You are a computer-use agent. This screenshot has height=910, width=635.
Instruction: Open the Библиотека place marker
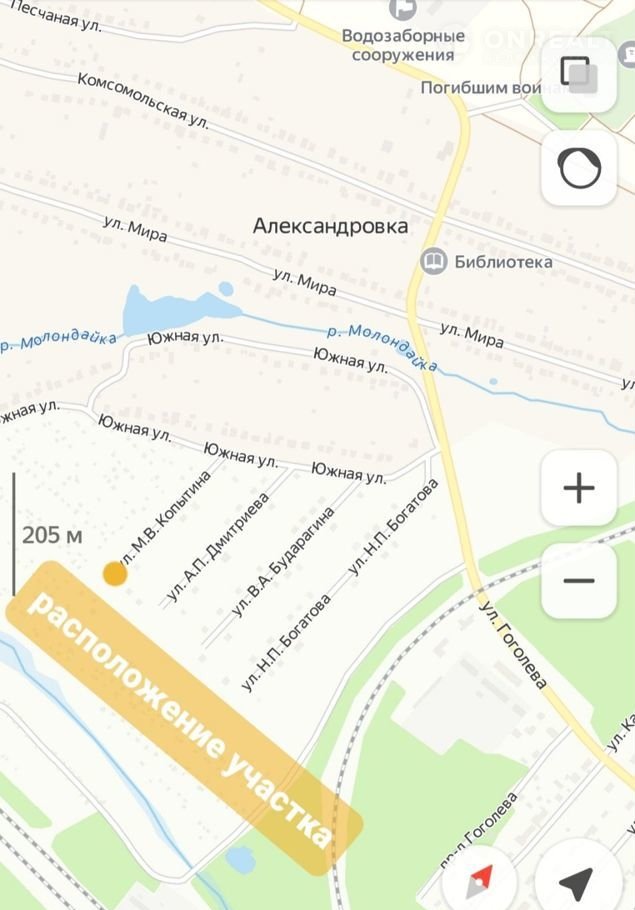tap(434, 262)
